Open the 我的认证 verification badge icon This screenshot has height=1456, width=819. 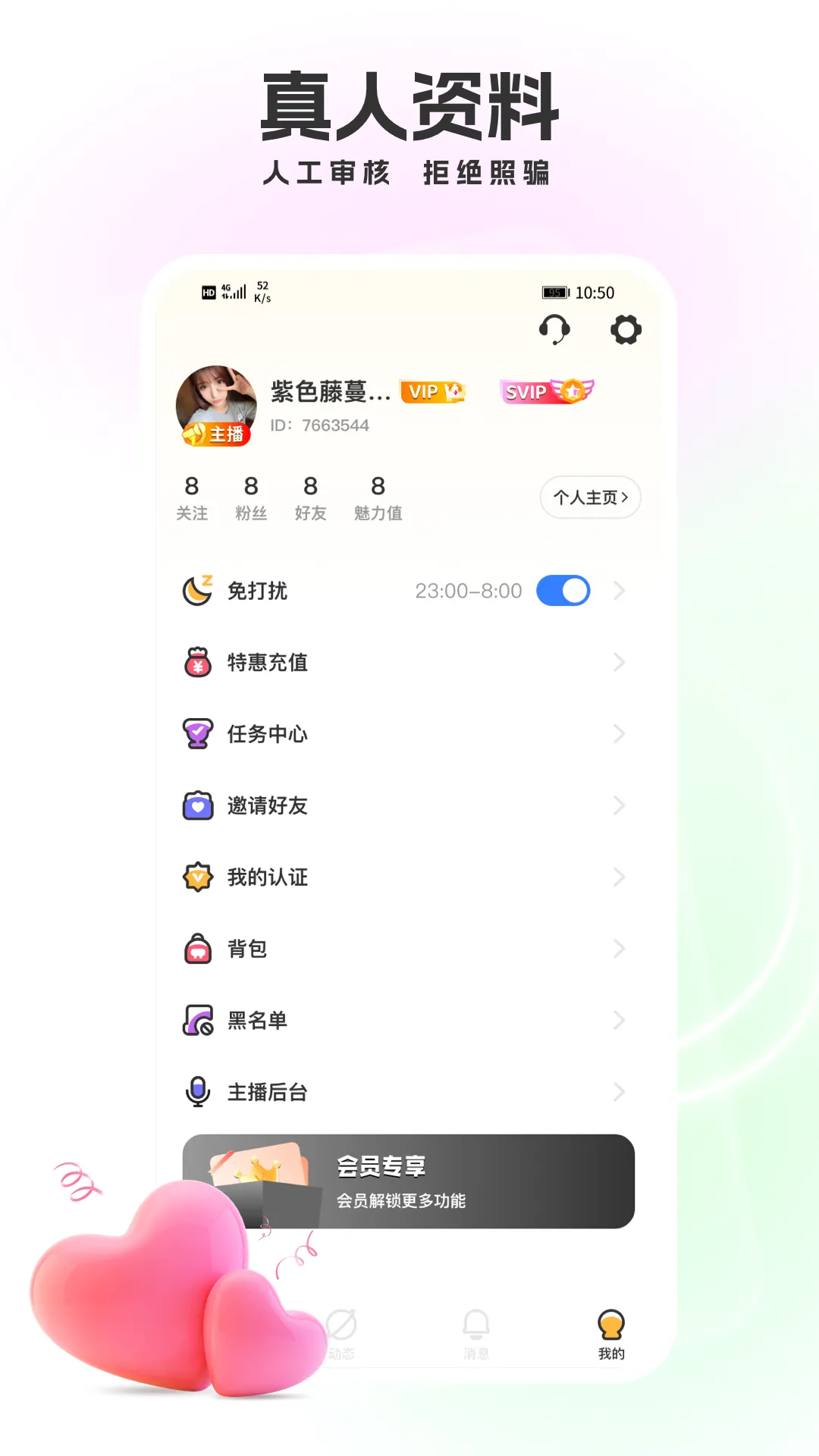pos(197,877)
